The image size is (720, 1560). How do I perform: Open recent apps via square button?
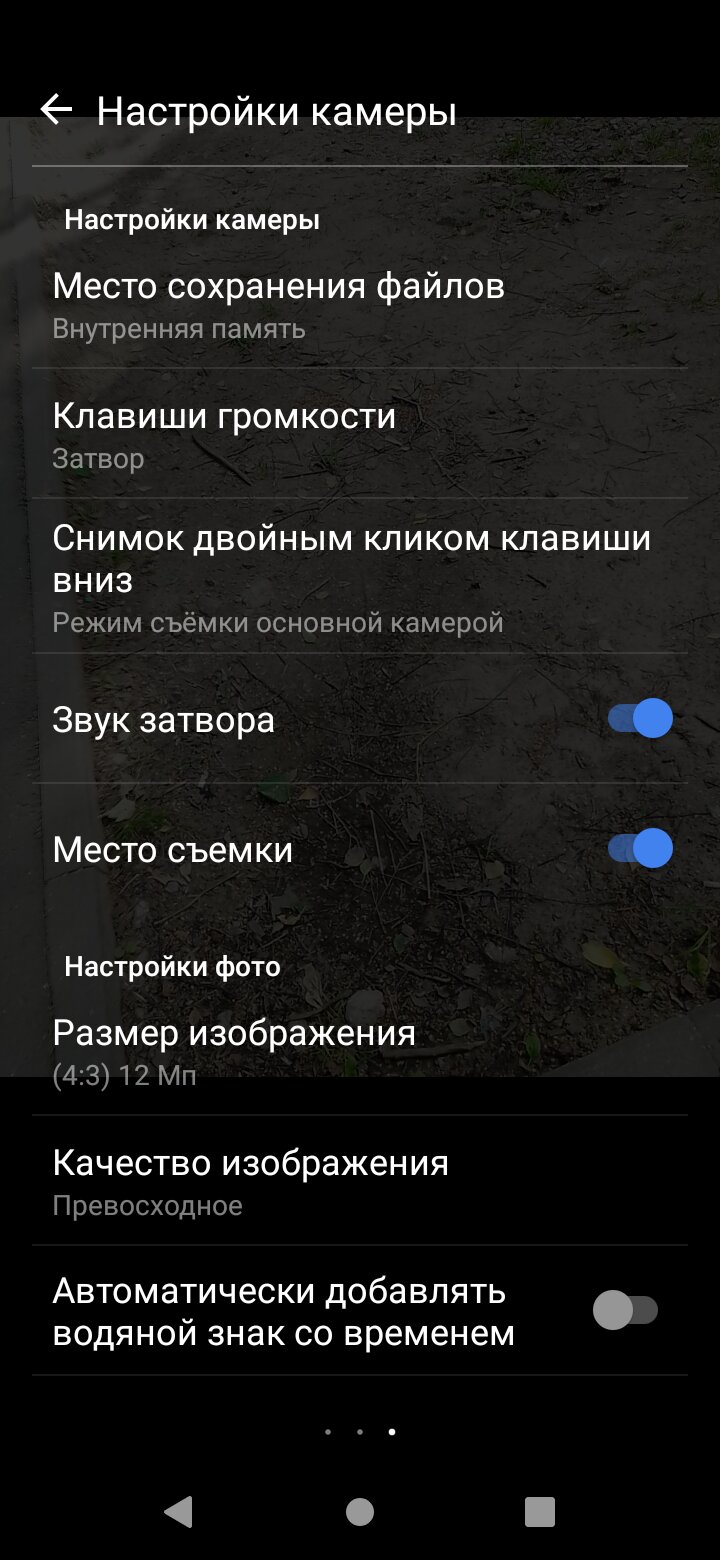[540, 1512]
